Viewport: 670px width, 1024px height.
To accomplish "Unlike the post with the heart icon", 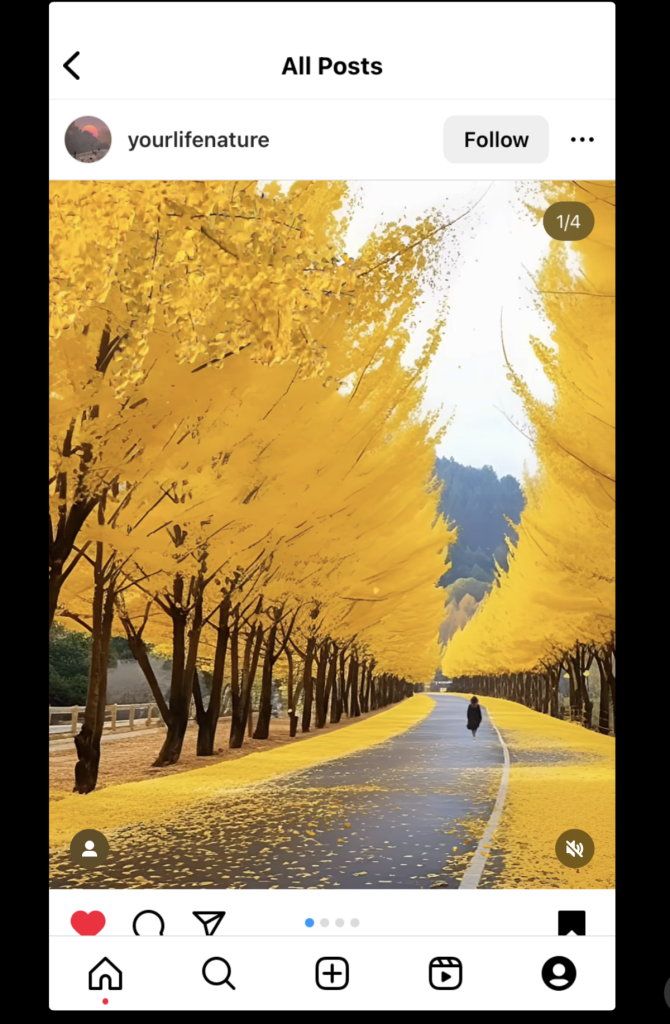I will (88, 923).
